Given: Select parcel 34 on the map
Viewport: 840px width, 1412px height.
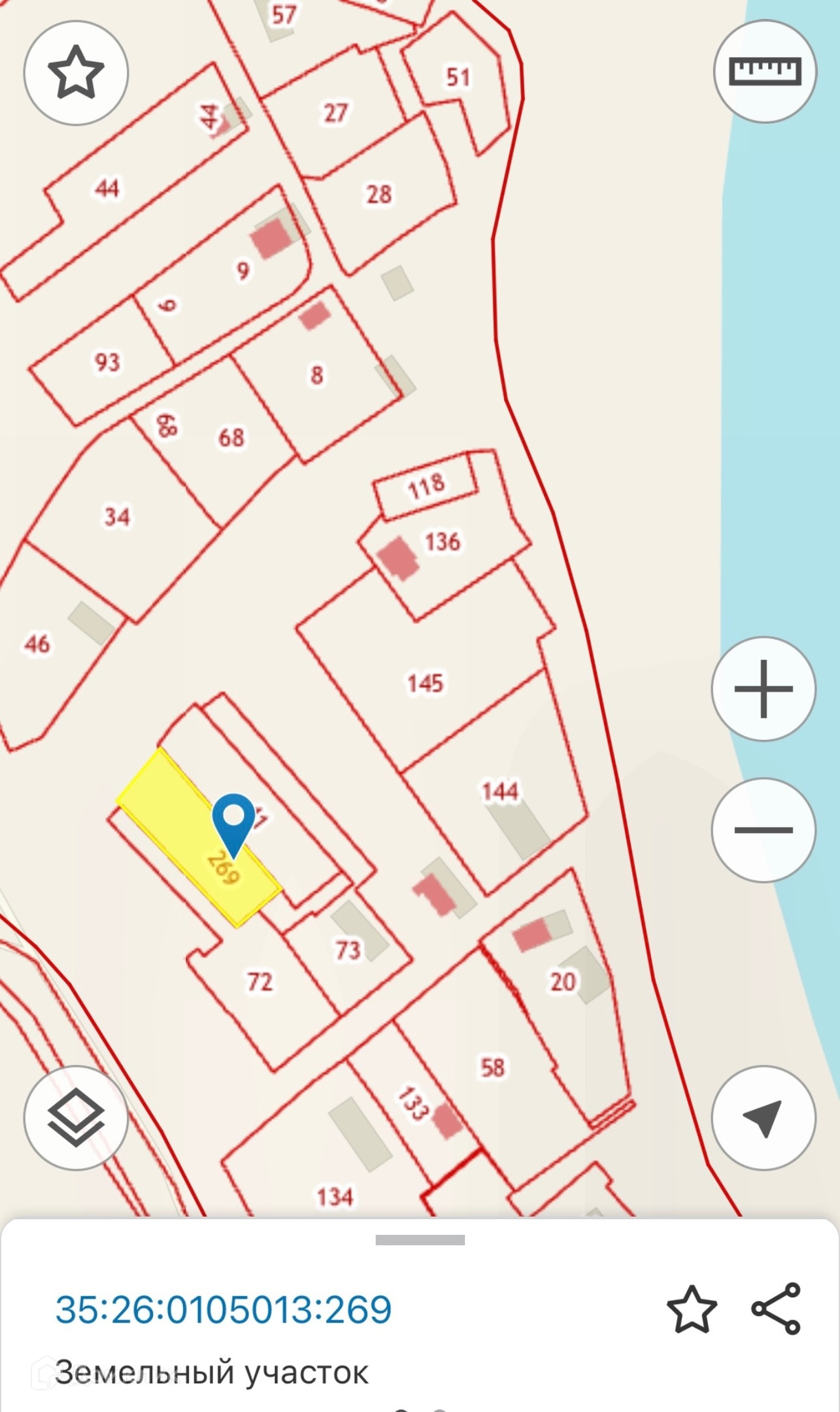Looking at the screenshot, I should (118, 517).
